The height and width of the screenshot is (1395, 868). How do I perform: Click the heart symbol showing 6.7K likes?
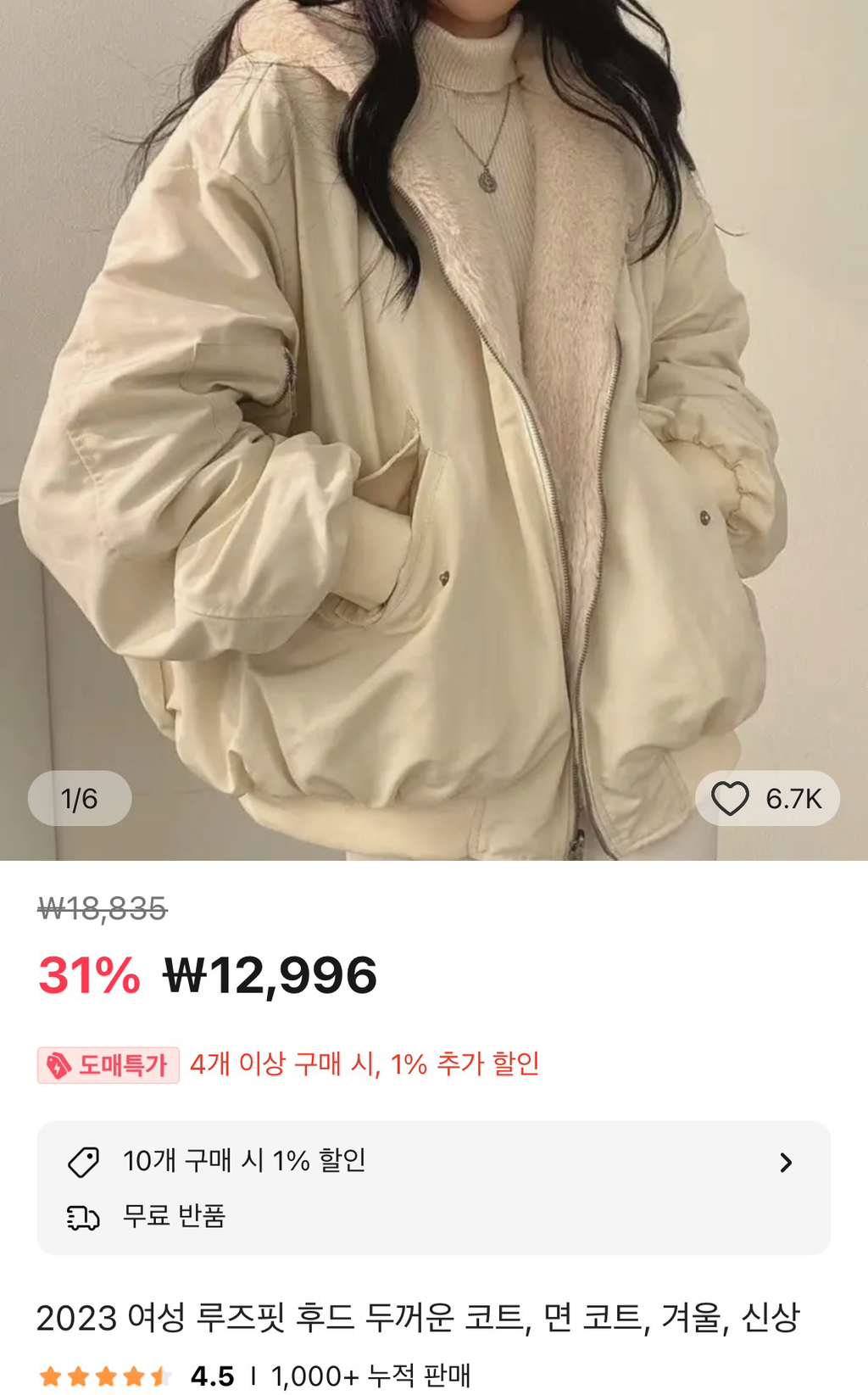pyautogui.click(x=731, y=798)
